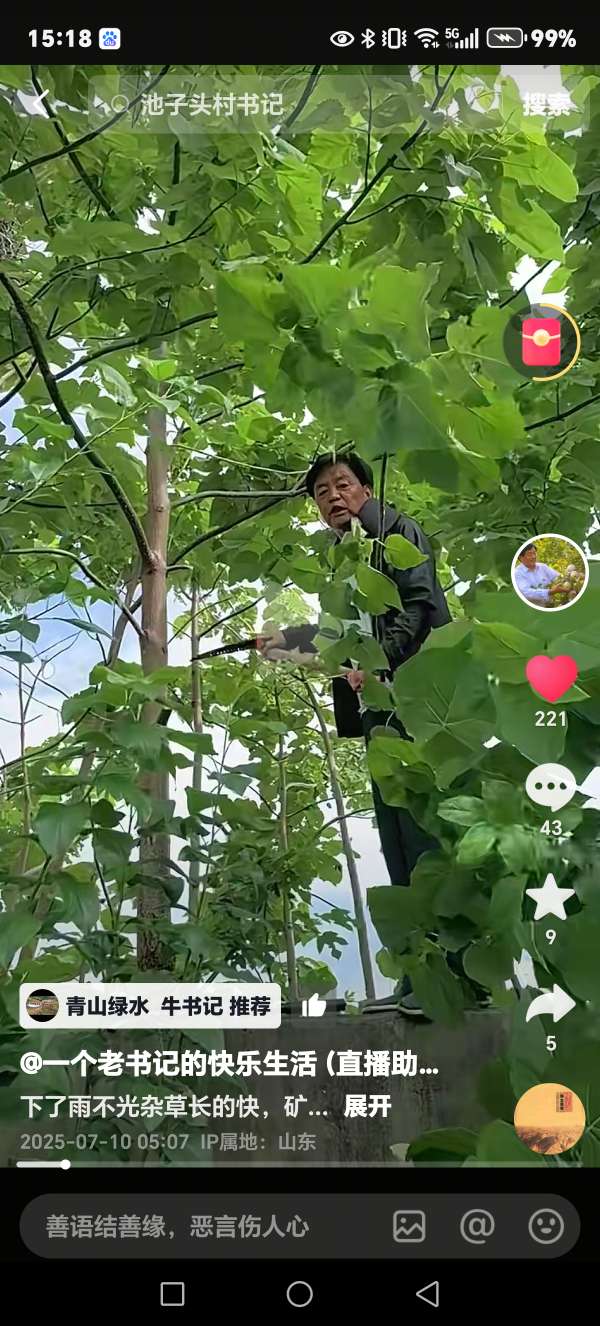The height and width of the screenshot is (1326, 600).
Task: Attach an image to the comment
Action: tap(409, 1226)
